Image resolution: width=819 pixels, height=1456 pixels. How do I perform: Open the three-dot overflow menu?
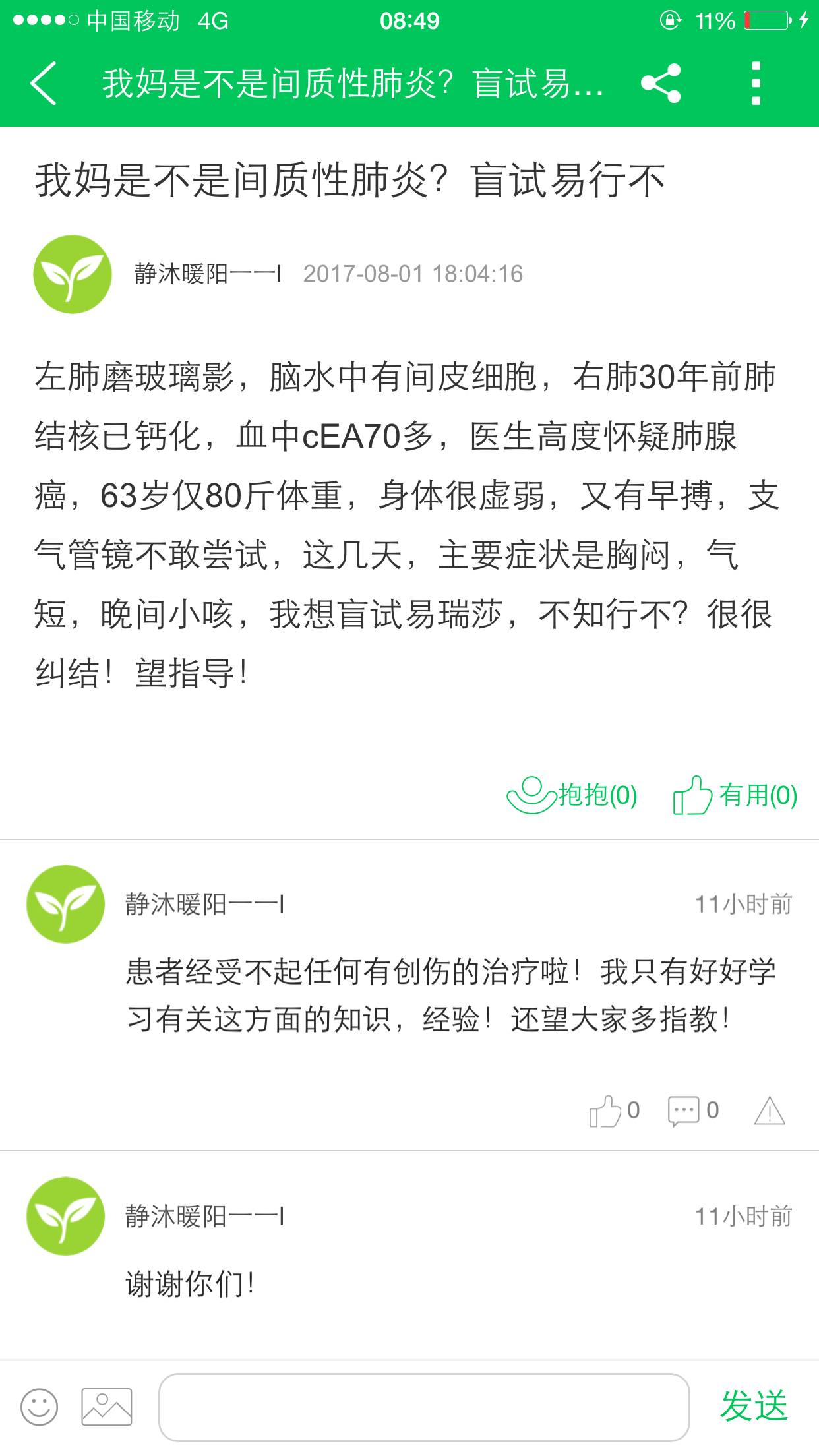(756, 83)
